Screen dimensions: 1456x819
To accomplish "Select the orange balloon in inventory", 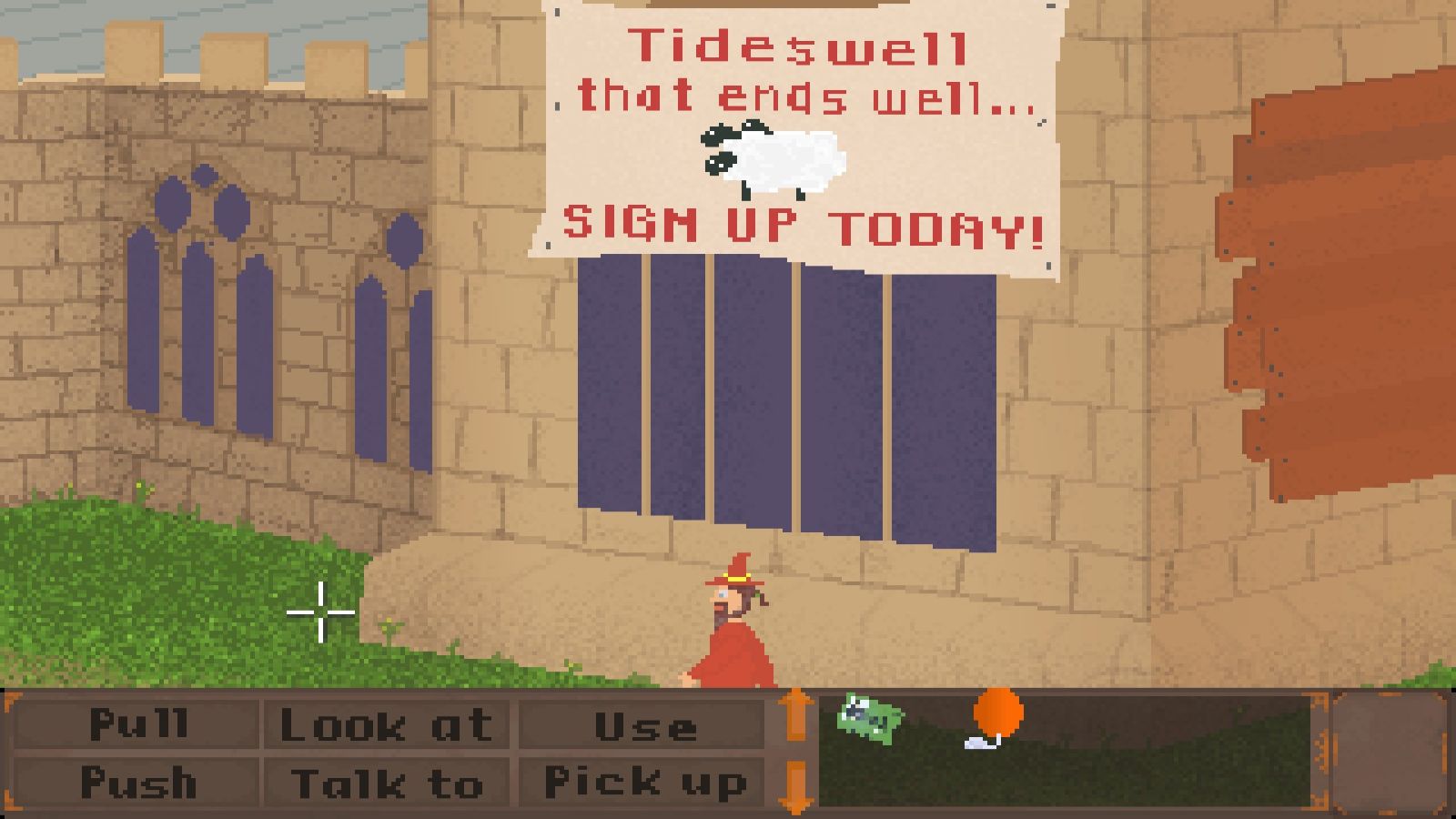I will click(997, 713).
